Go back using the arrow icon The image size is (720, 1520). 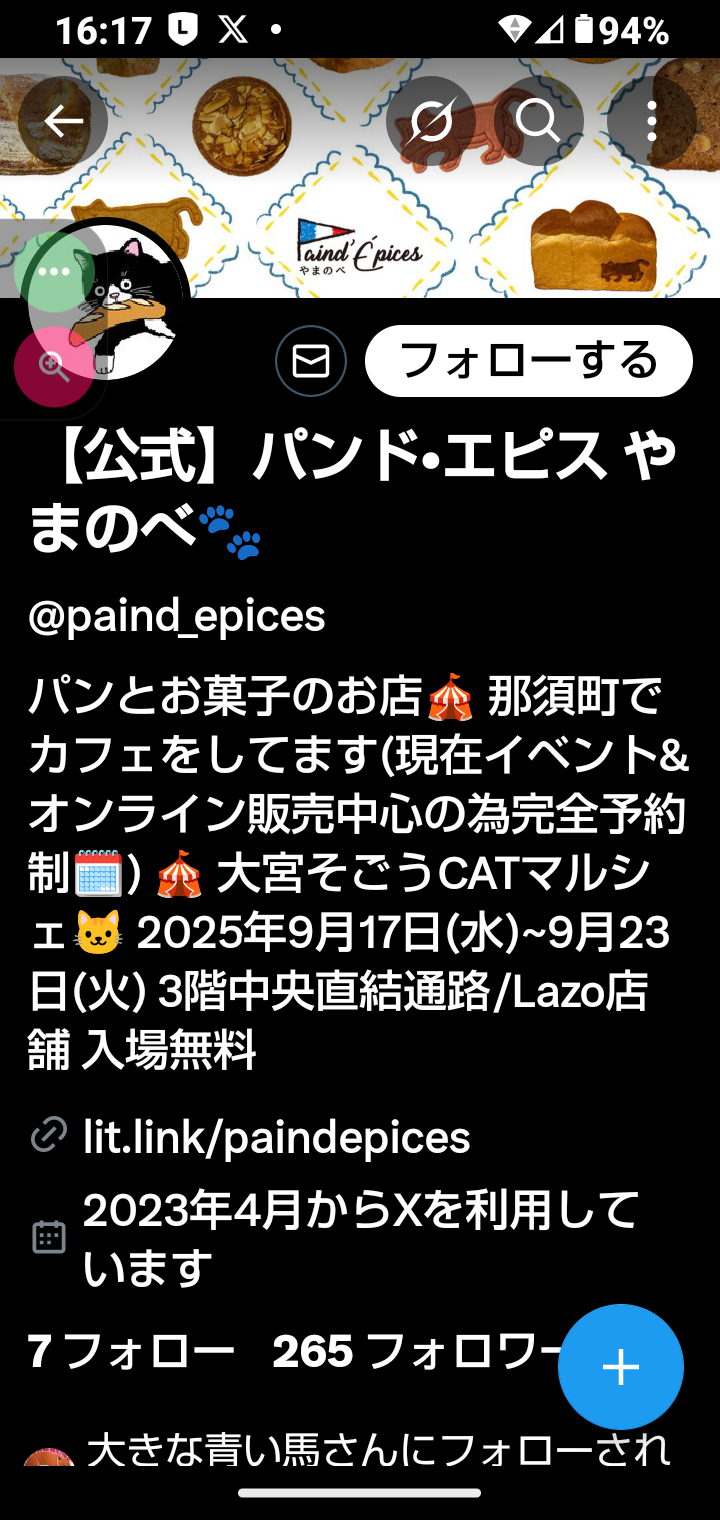pyautogui.click(x=63, y=121)
